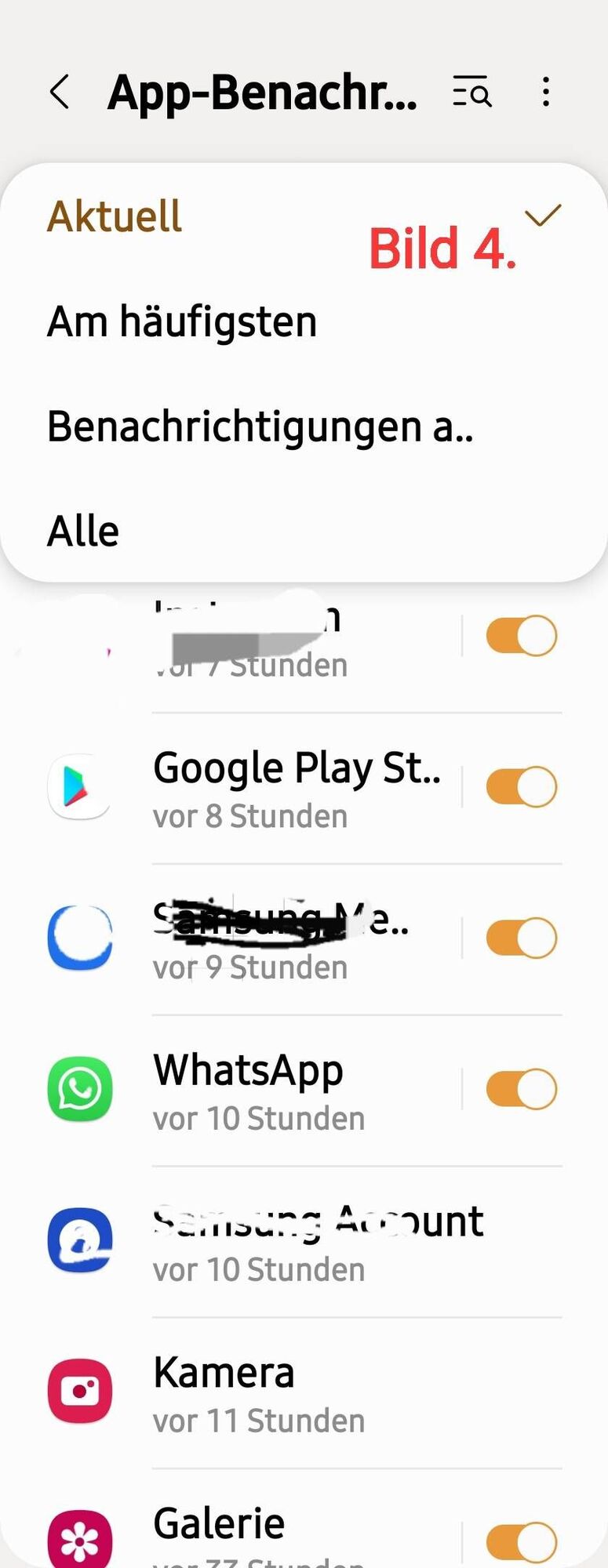
Task: Select the Benachrichtigungen a.. option
Action: pyautogui.click(x=260, y=426)
